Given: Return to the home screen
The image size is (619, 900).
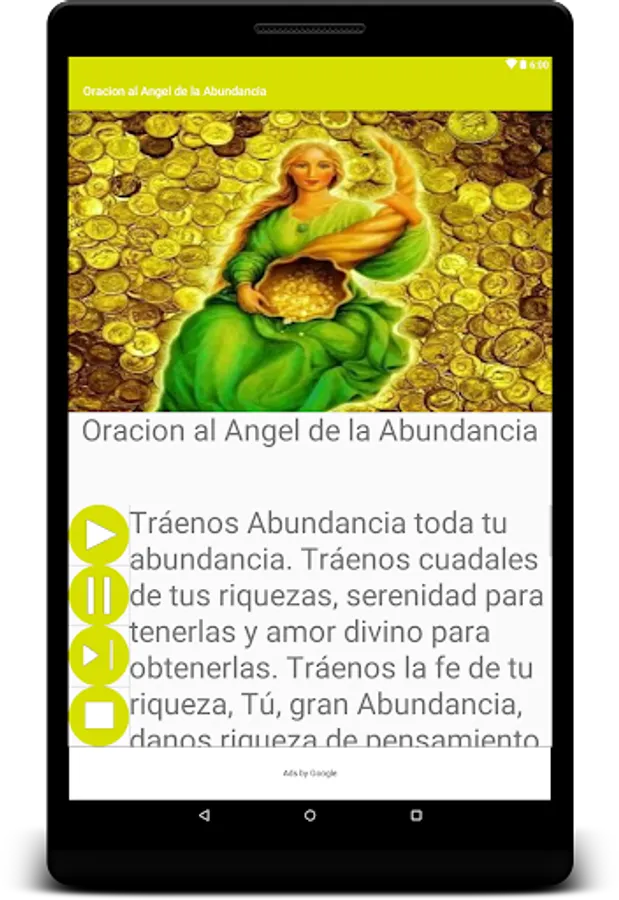Looking at the screenshot, I should (310, 815).
